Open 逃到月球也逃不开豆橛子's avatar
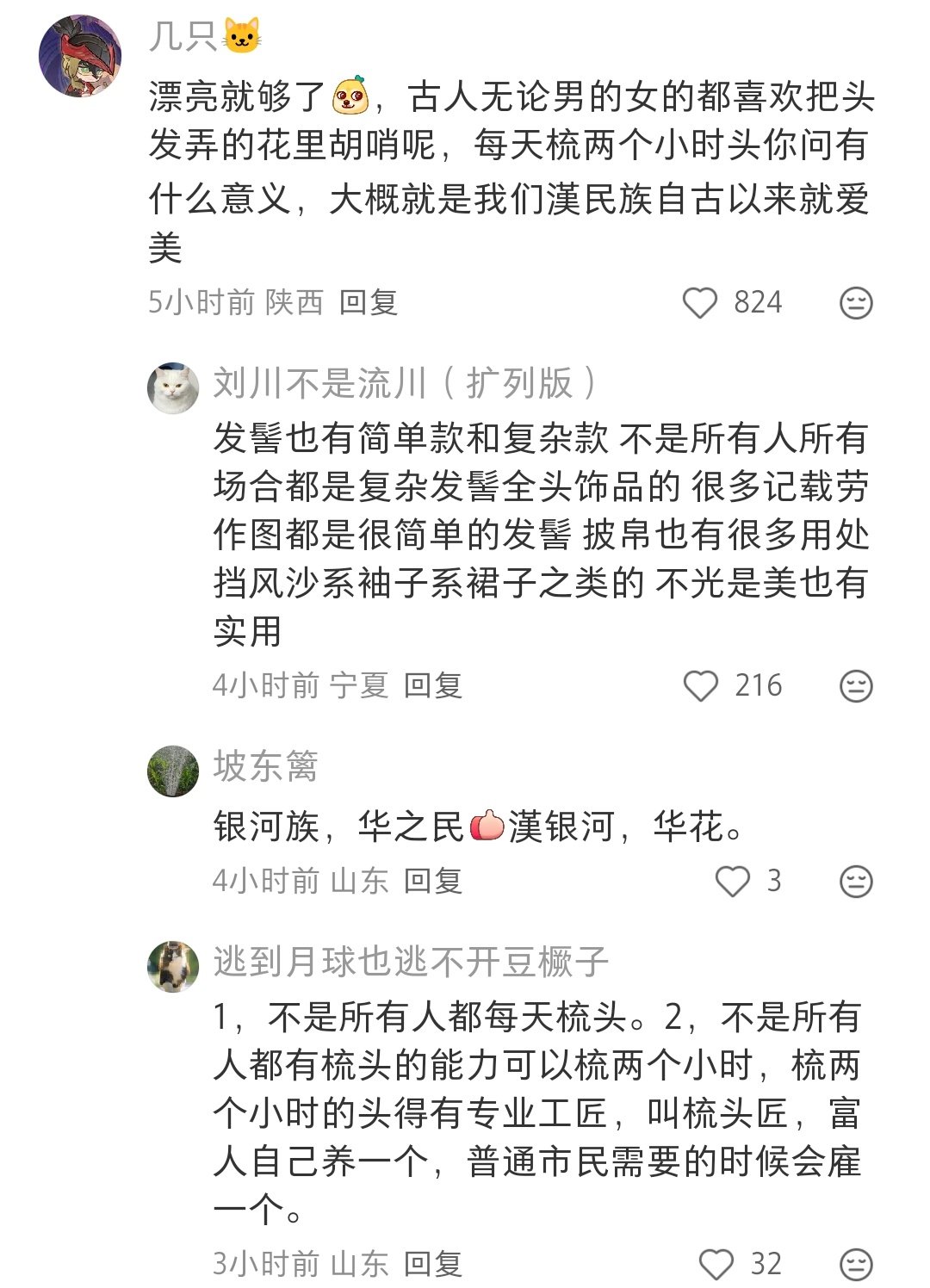930x1288 pixels. point(173,966)
